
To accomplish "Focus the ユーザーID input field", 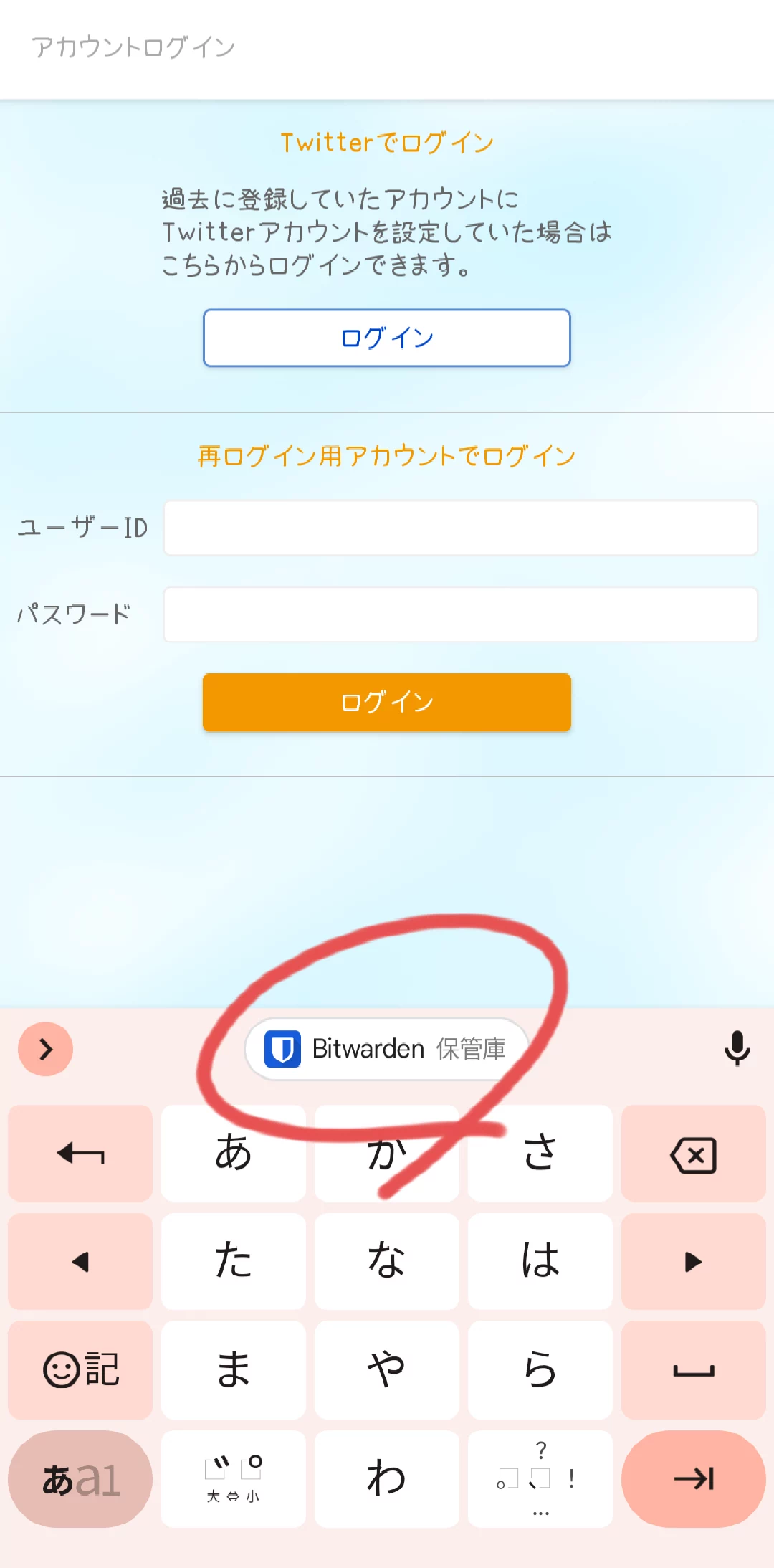I will pyautogui.click(x=460, y=528).
